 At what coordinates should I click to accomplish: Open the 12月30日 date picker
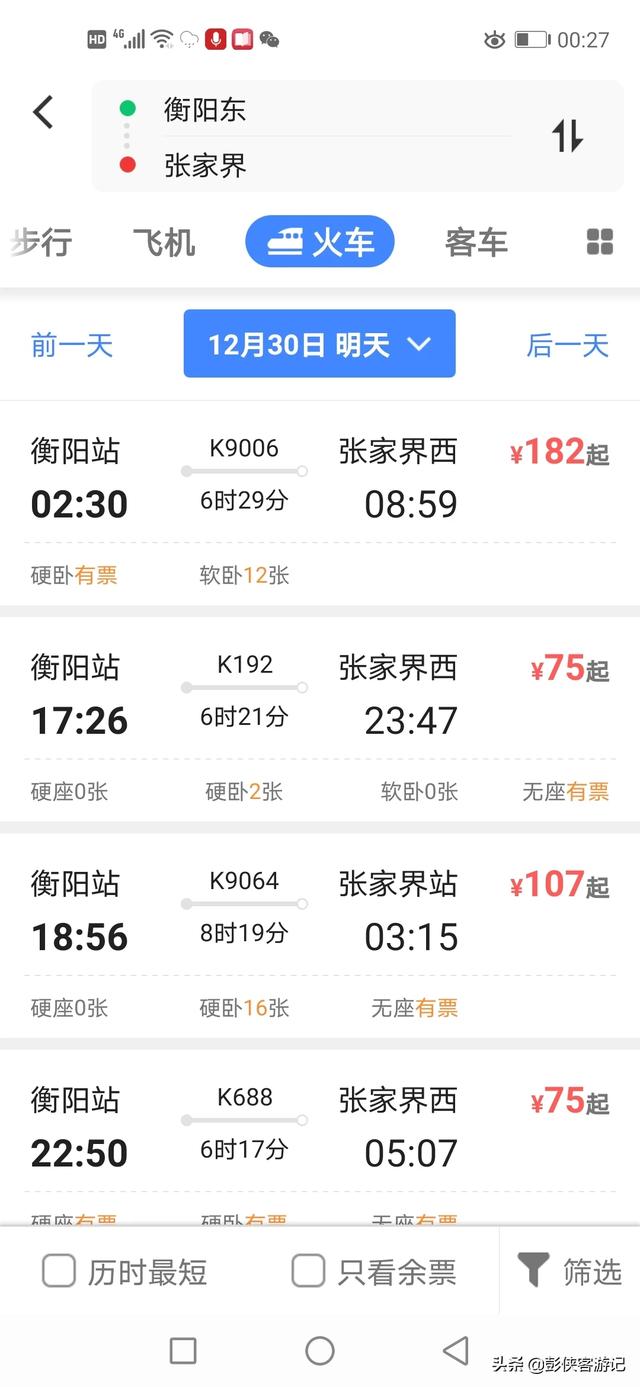319,344
